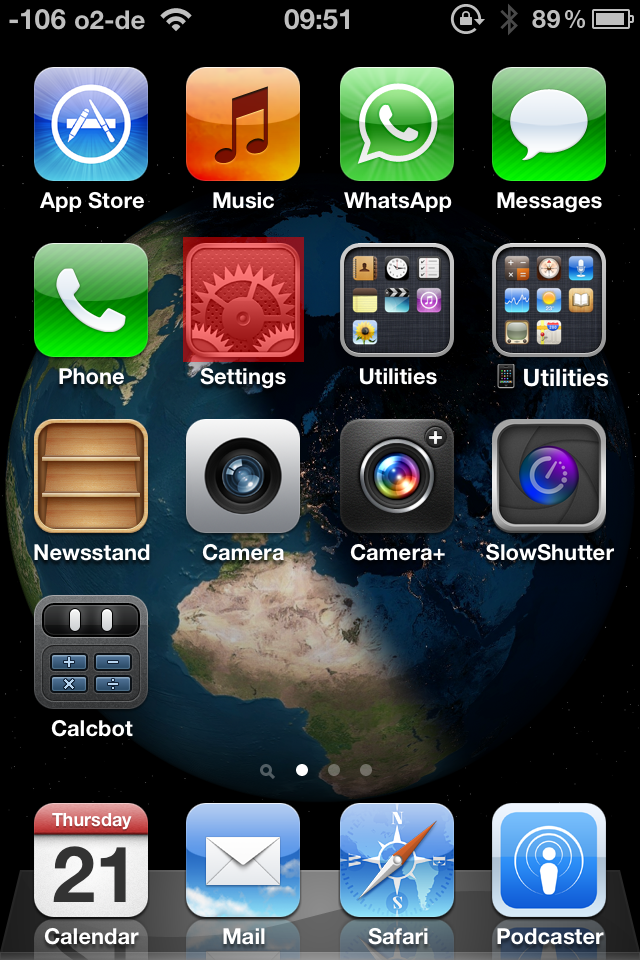Open the Podcaster app
This screenshot has width=640, height=960.
[549, 861]
